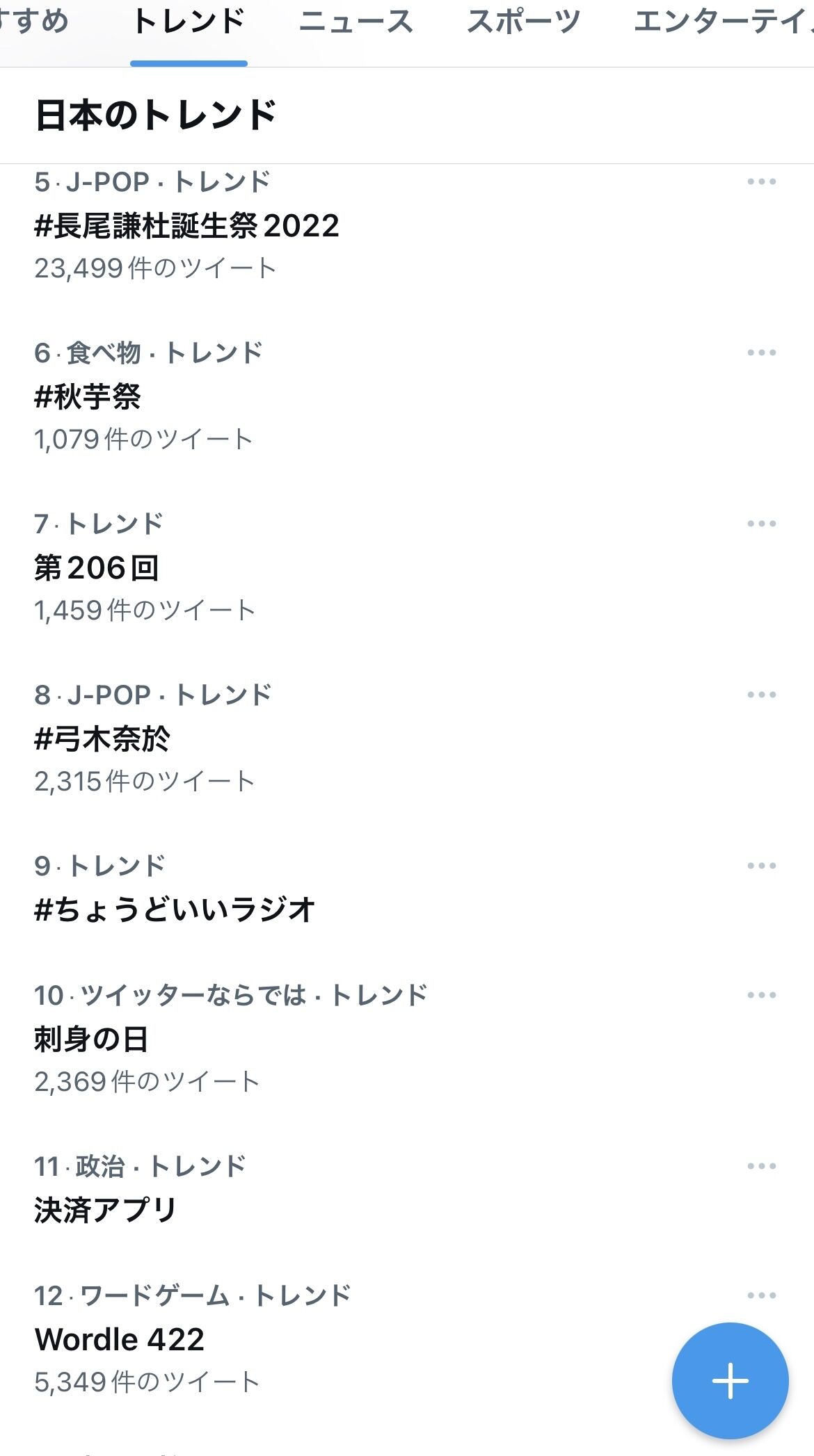Screen dimensions: 814x1456
Task: Open more options for 刺身の日
Action: 761,995
